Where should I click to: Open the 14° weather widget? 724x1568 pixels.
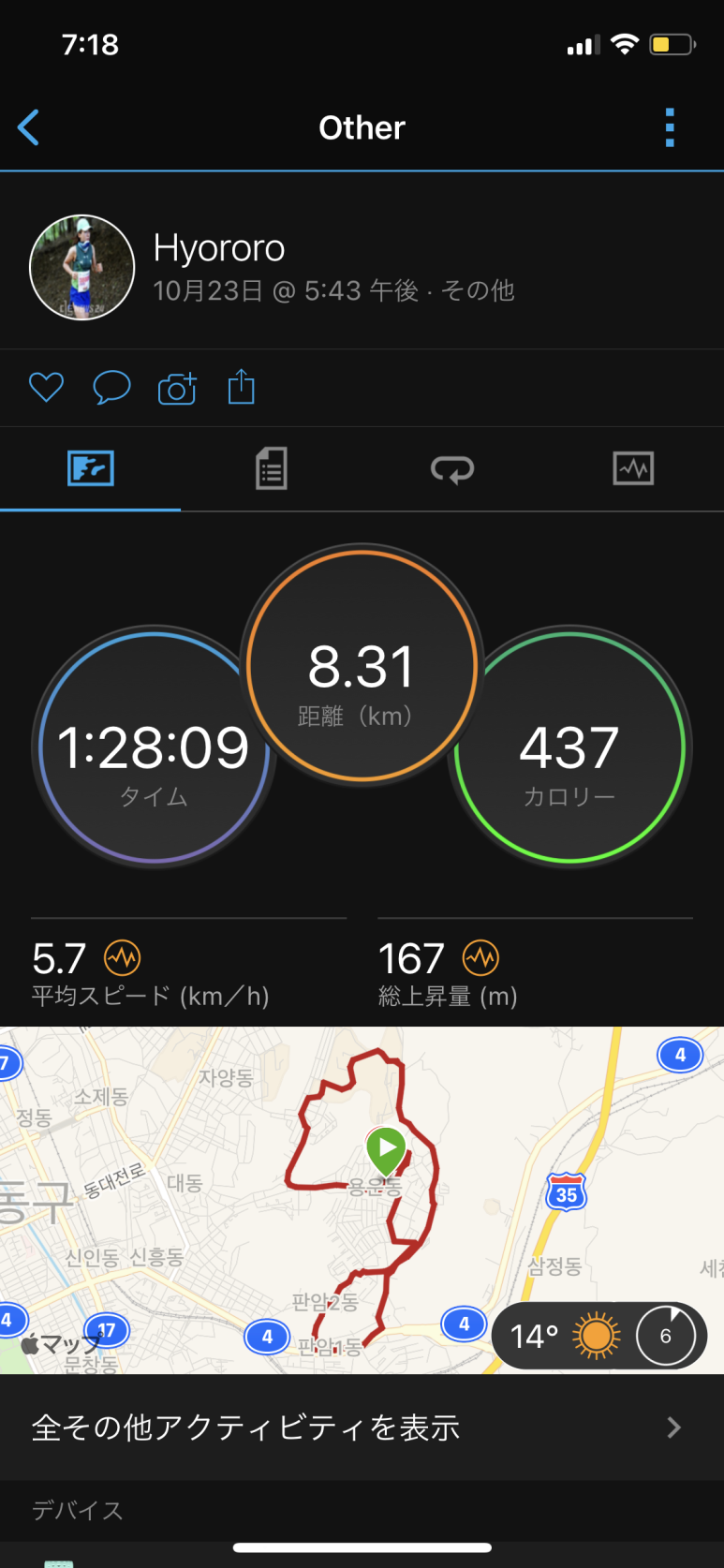pos(599,1336)
